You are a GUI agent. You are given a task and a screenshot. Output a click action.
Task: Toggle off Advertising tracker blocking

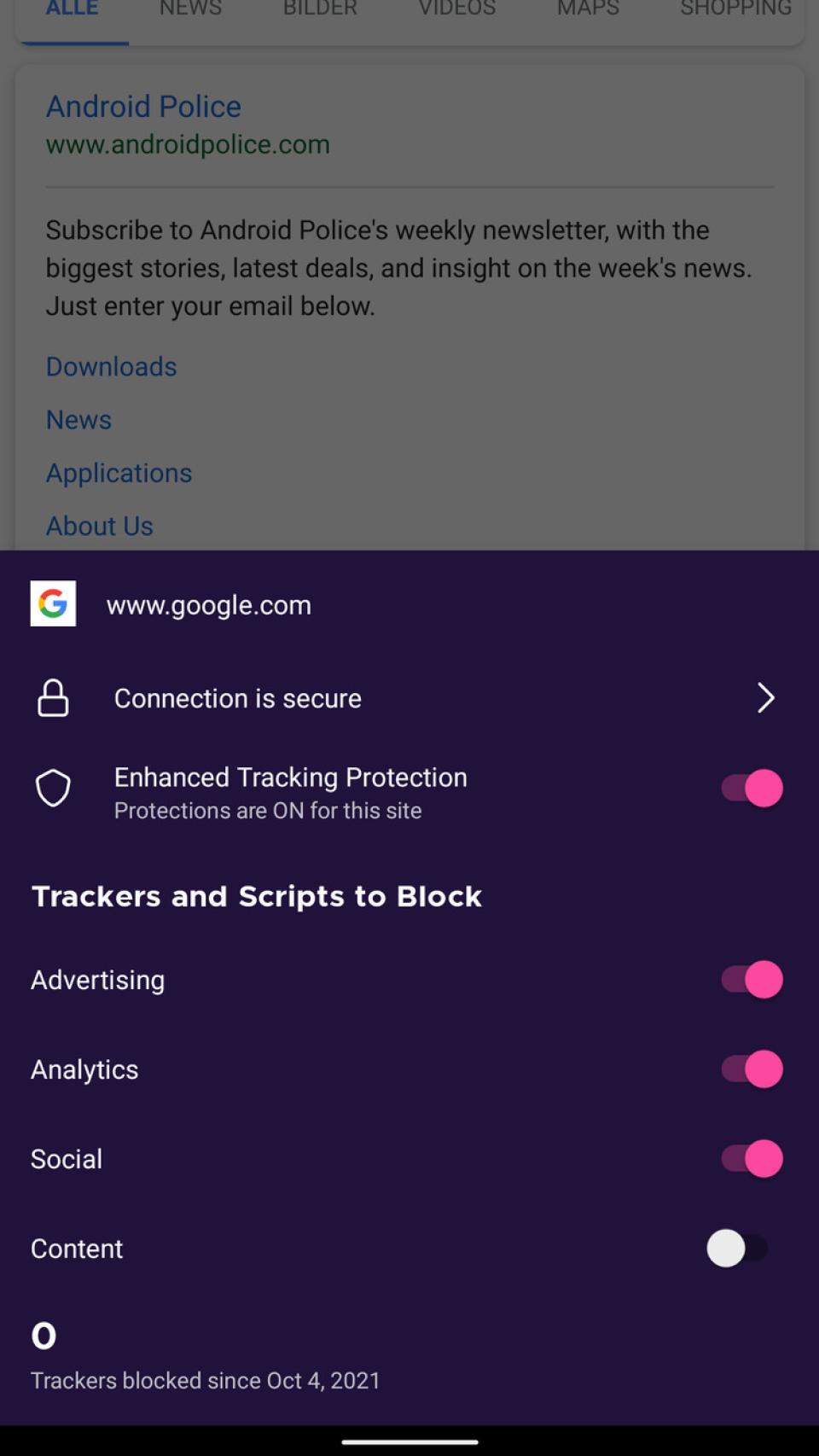pyautogui.click(x=752, y=979)
